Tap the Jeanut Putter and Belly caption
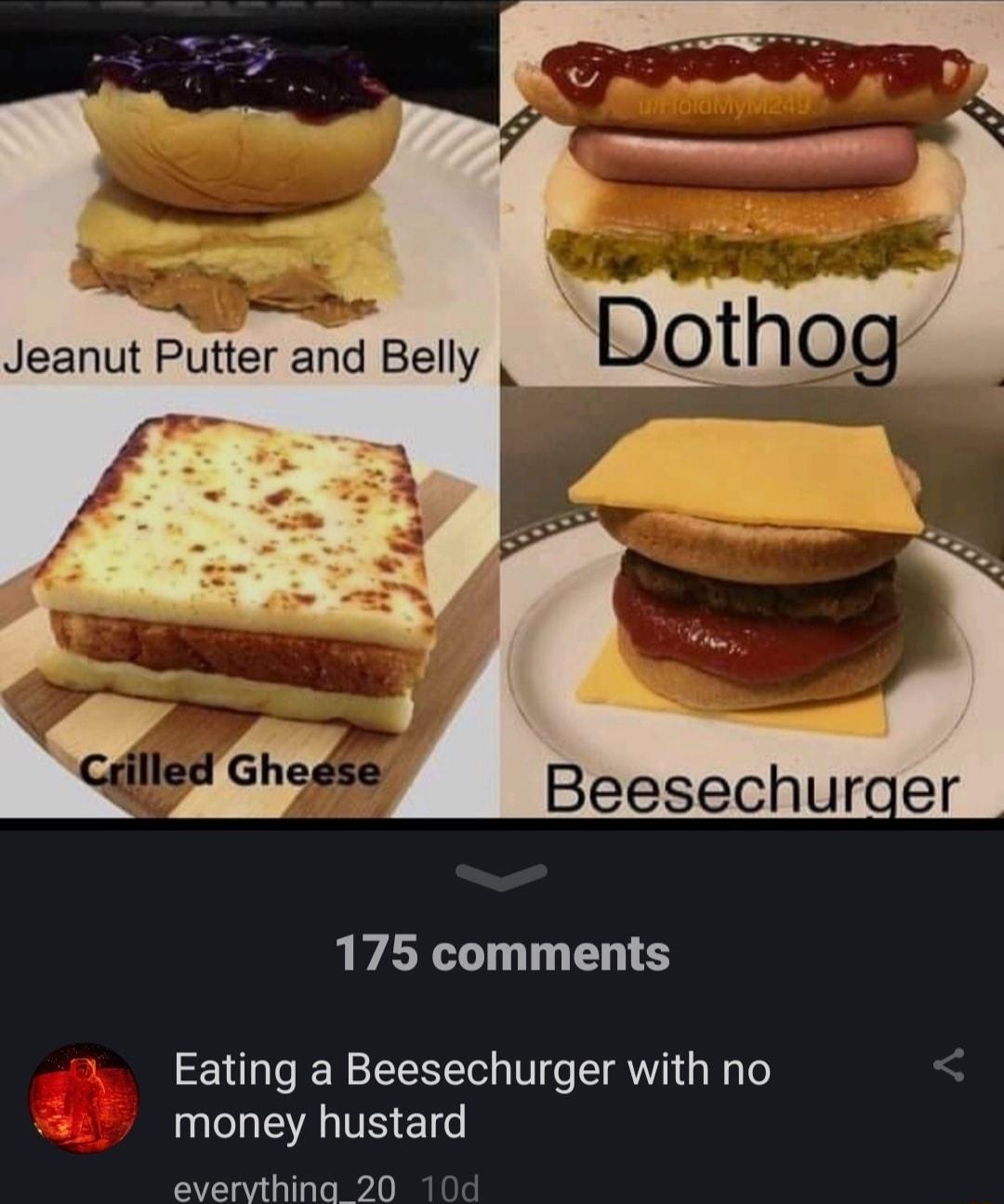 tap(237, 354)
